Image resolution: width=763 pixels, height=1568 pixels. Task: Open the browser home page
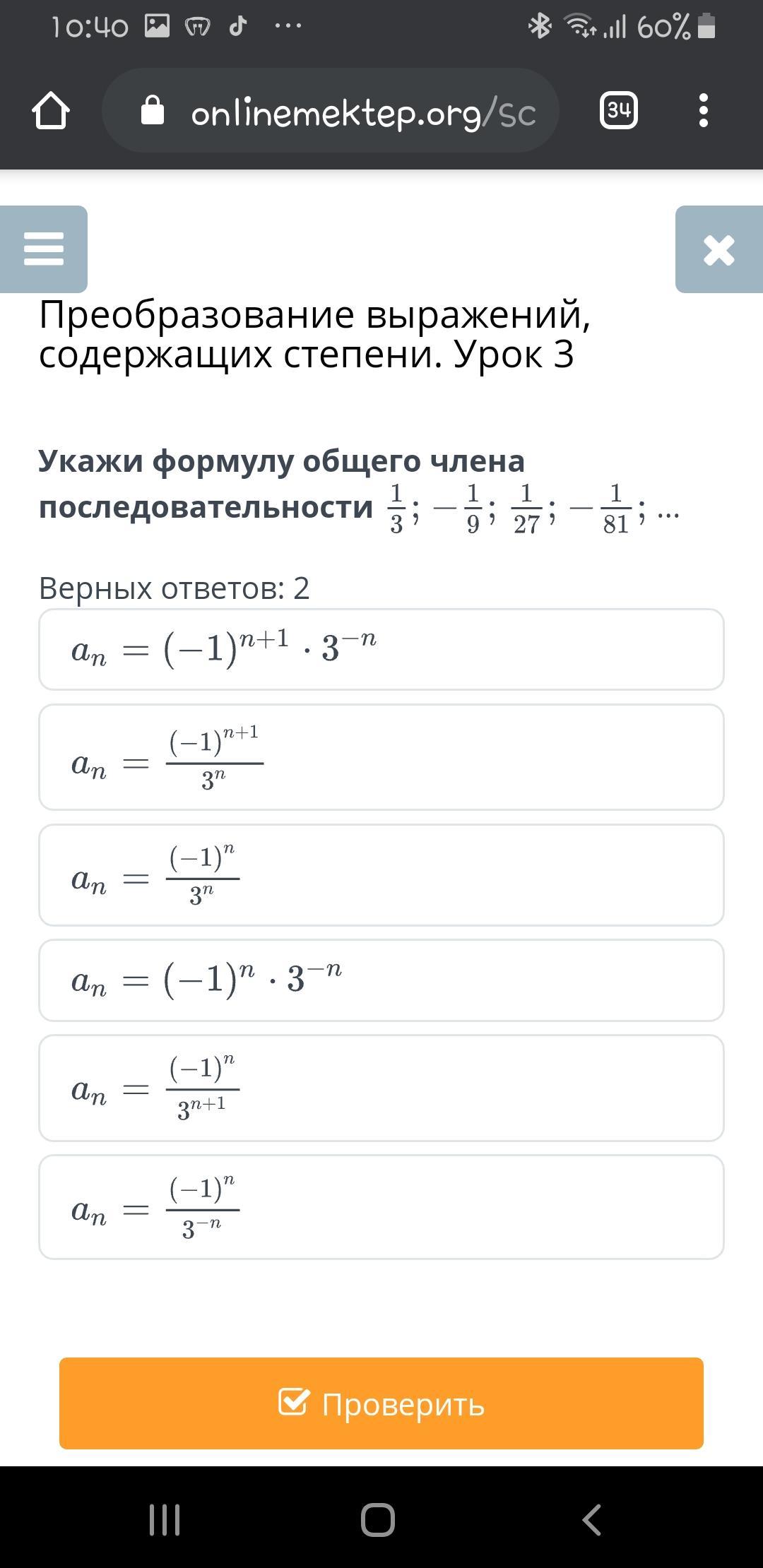pos(51,111)
